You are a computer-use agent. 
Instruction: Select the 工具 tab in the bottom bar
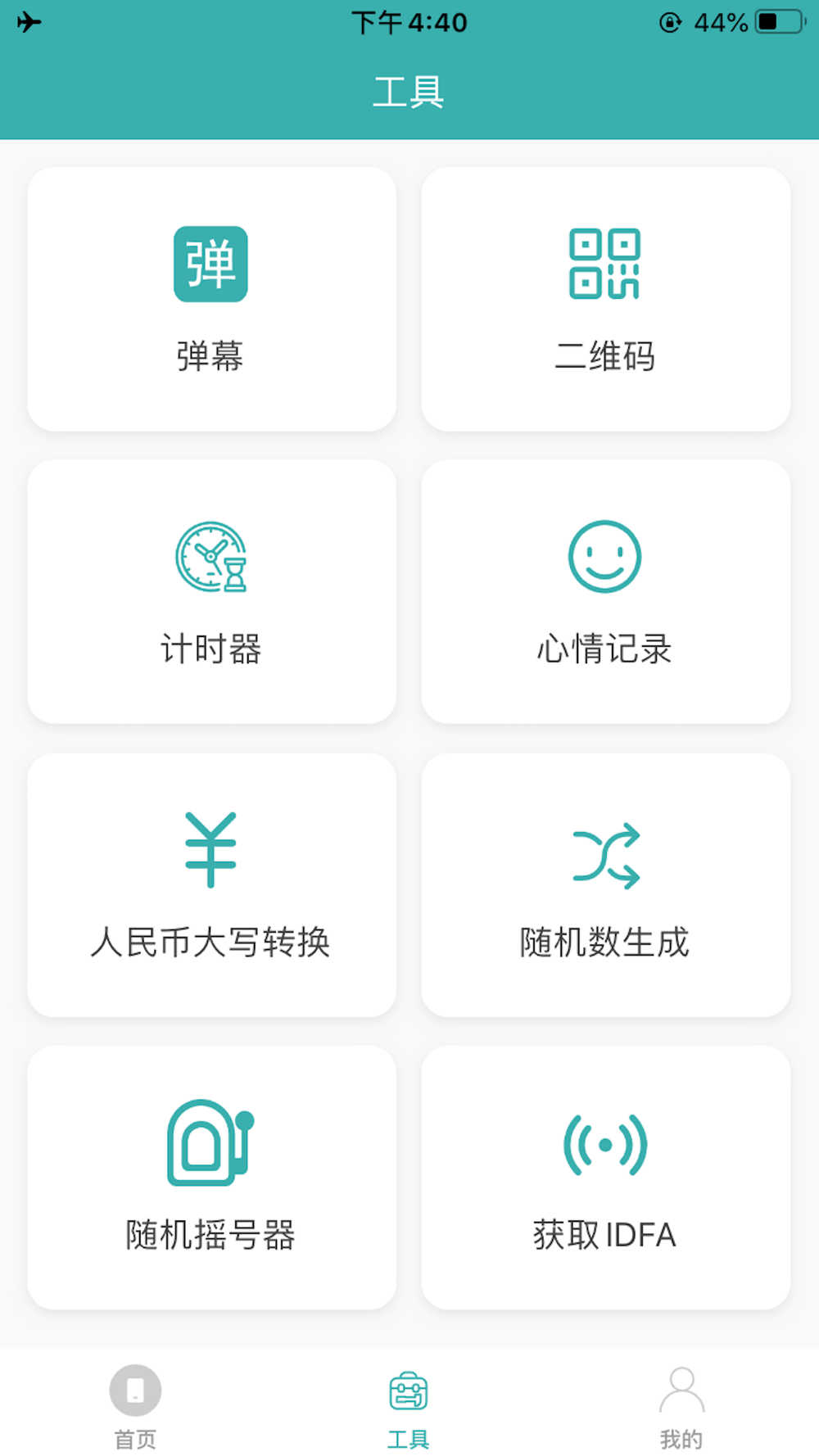coord(409,1407)
